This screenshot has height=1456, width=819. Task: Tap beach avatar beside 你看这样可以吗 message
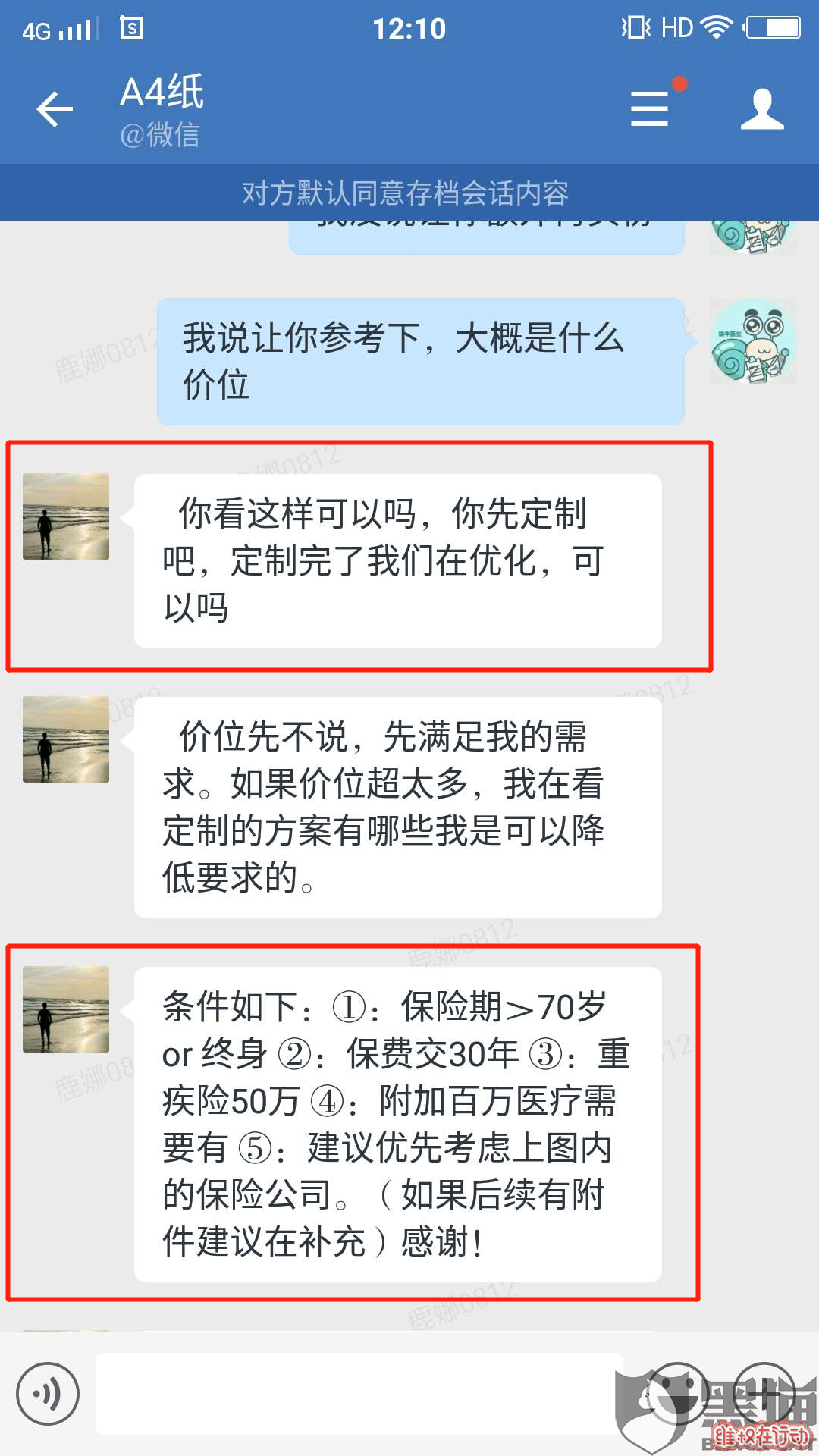click(66, 516)
